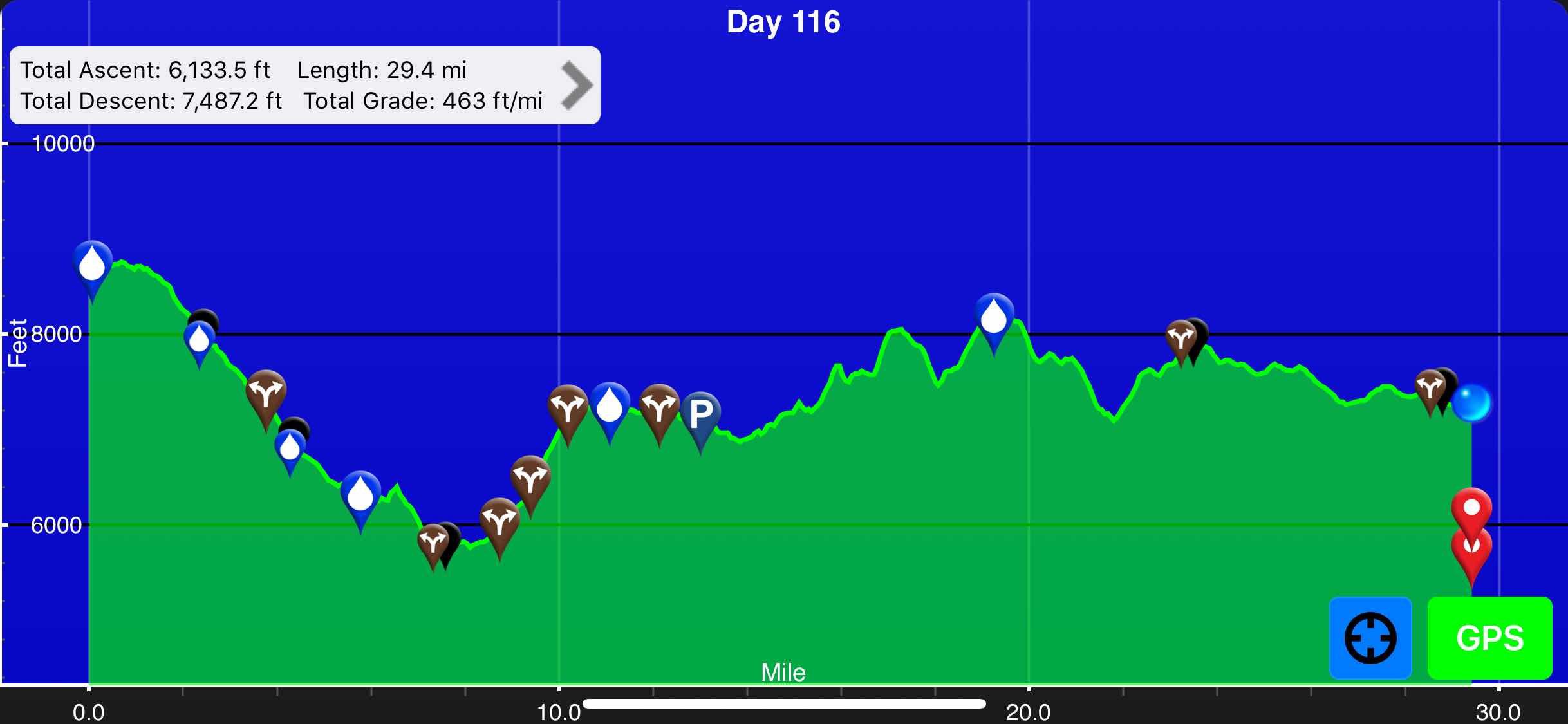Open the parking waypoint marked P

(701, 414)
